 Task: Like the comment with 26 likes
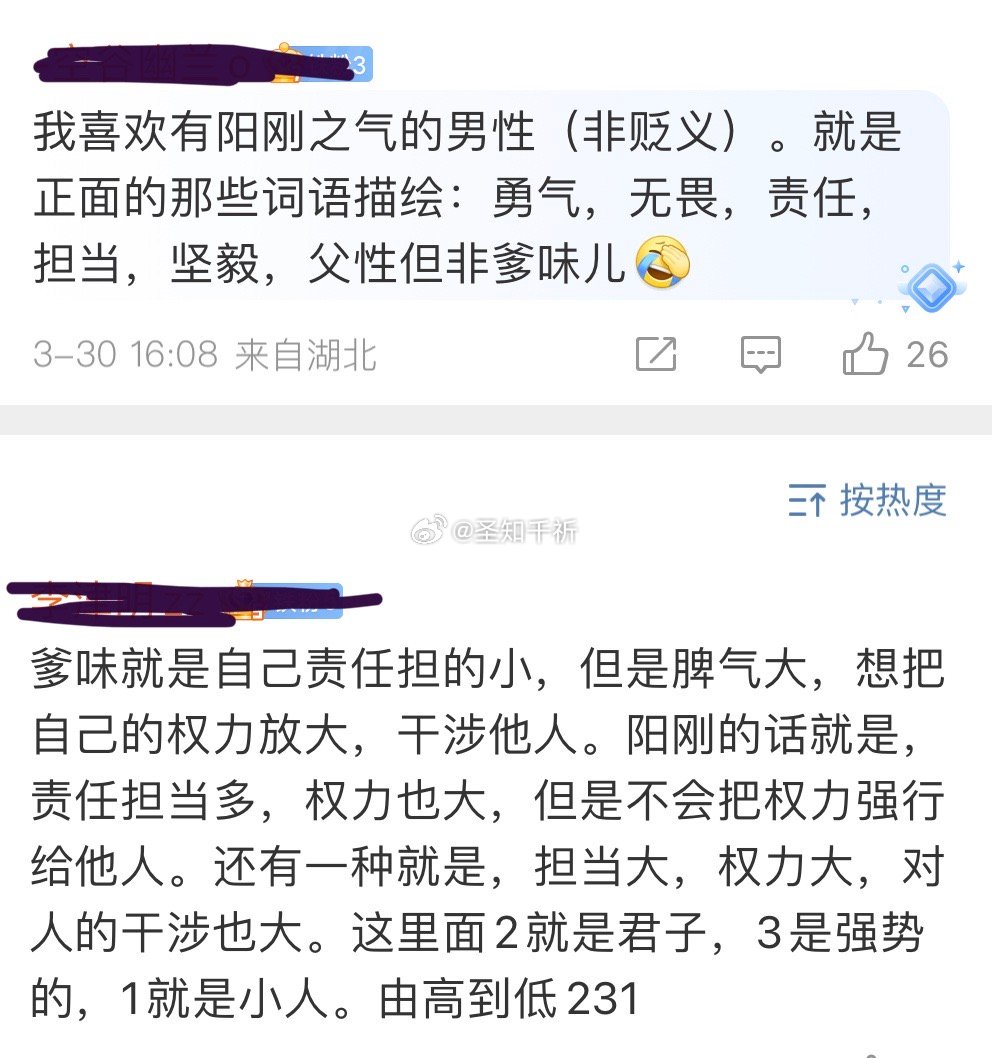865,354
